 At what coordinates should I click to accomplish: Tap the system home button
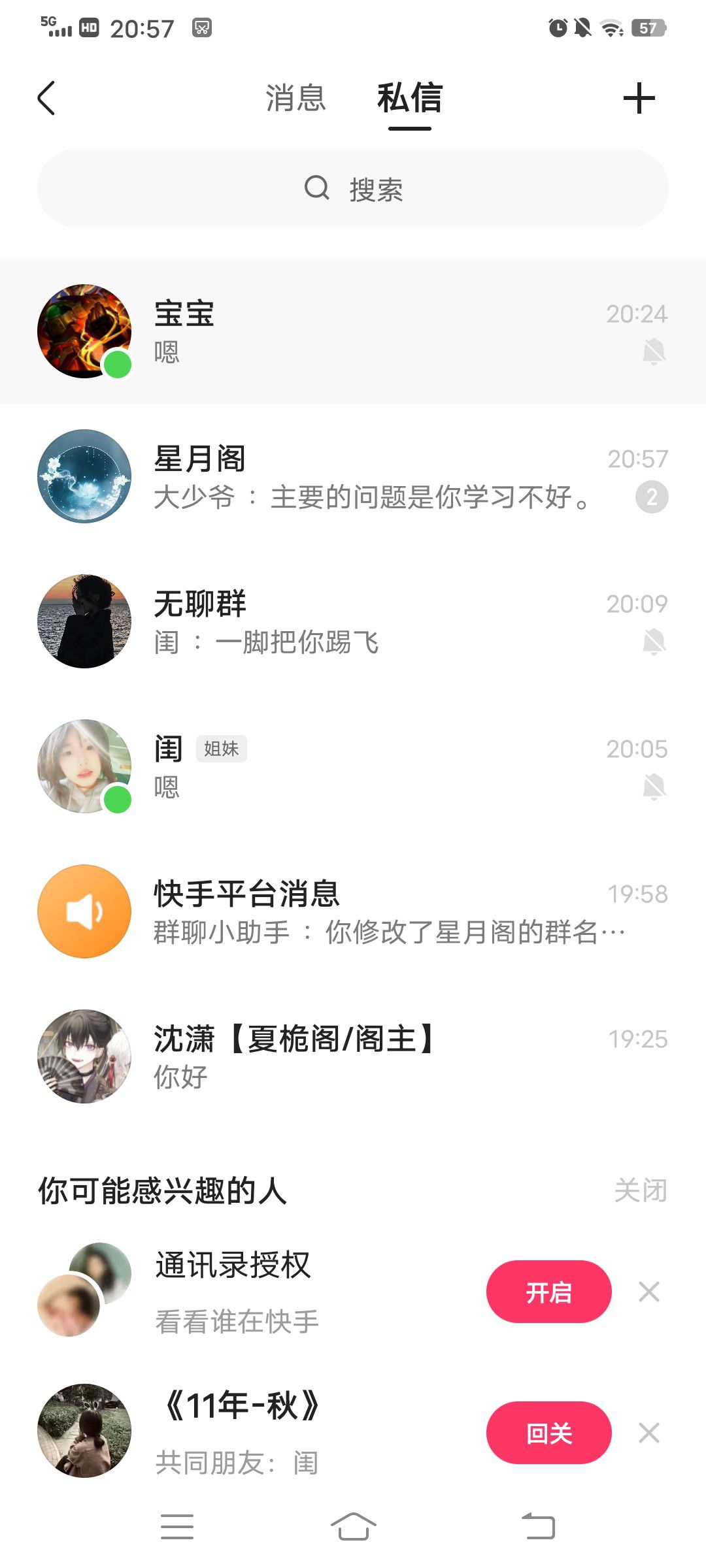(353, 1527)
